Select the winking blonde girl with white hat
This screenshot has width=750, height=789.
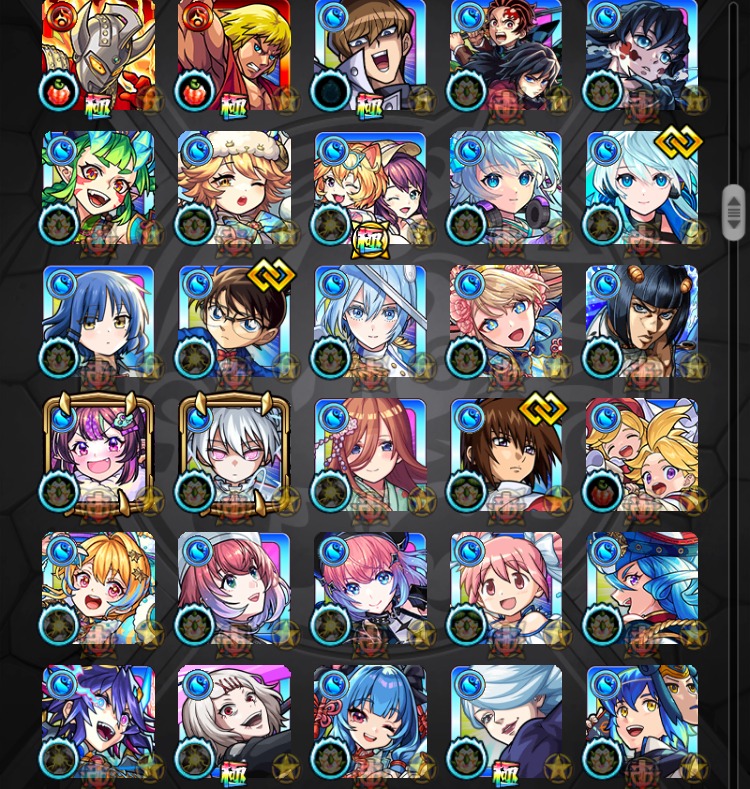(234, 188)
